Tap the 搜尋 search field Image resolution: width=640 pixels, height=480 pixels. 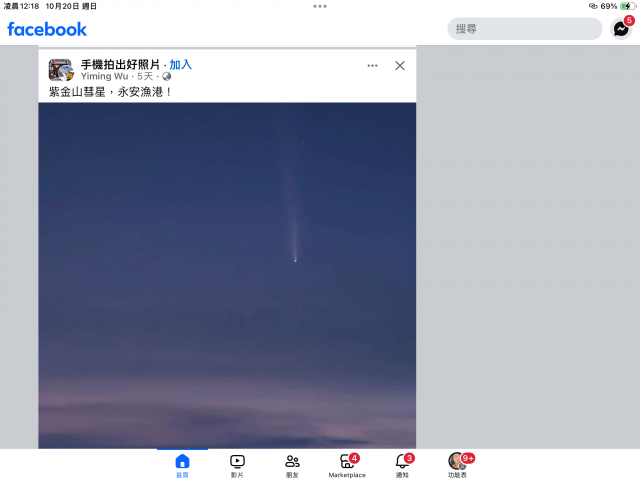524,29
